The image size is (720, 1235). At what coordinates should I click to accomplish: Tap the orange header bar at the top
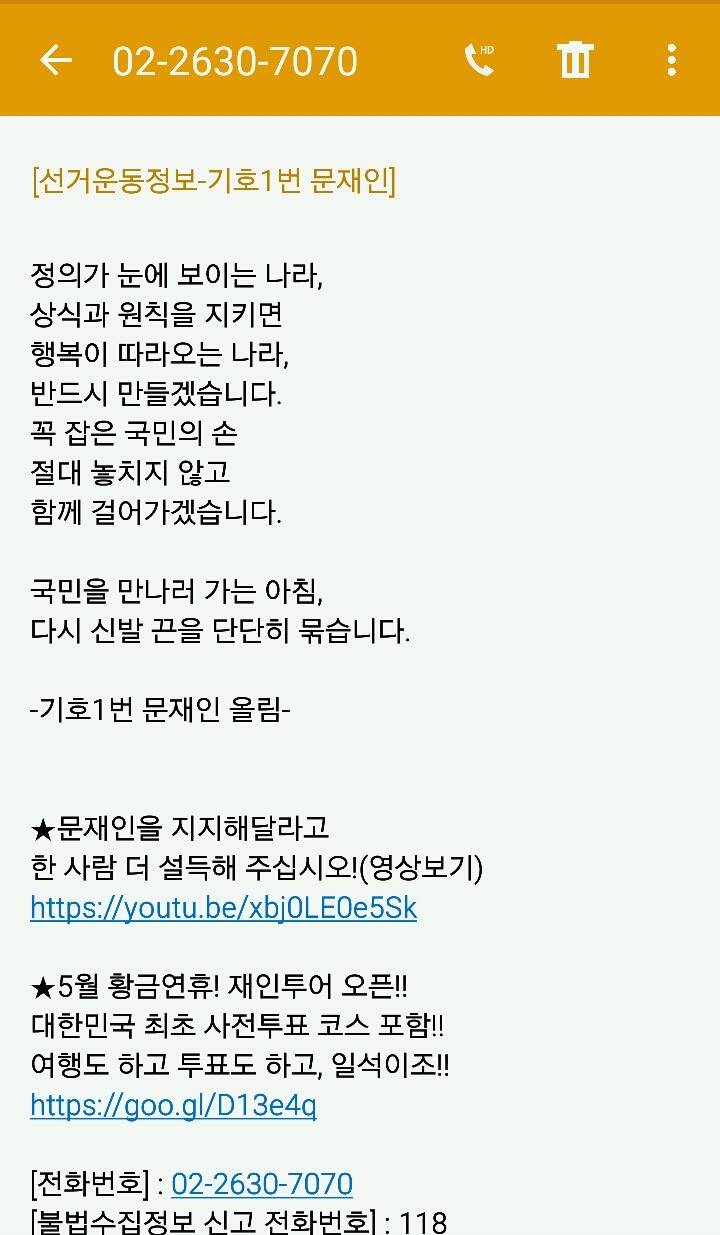coord(360,62)
